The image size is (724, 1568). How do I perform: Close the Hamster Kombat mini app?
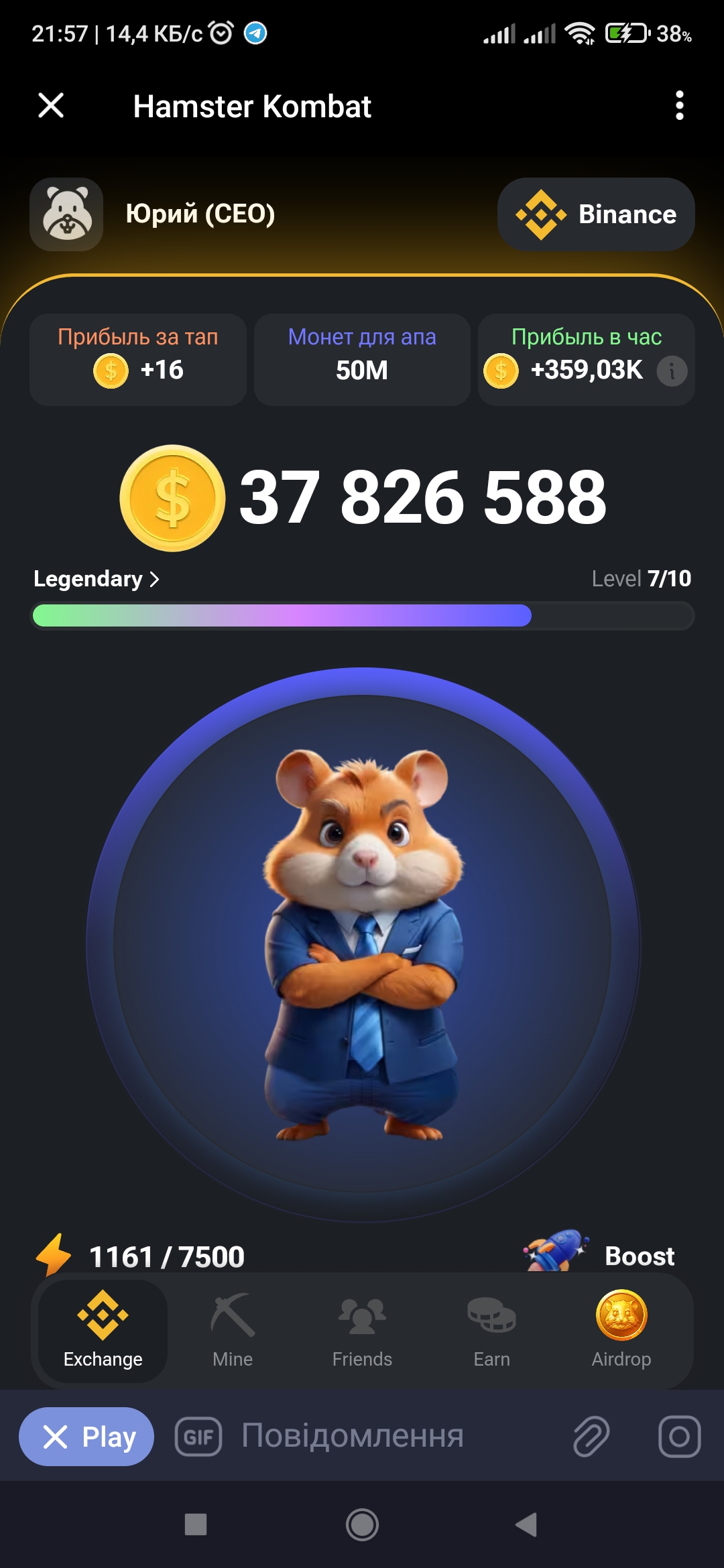[x=51, y=106]
